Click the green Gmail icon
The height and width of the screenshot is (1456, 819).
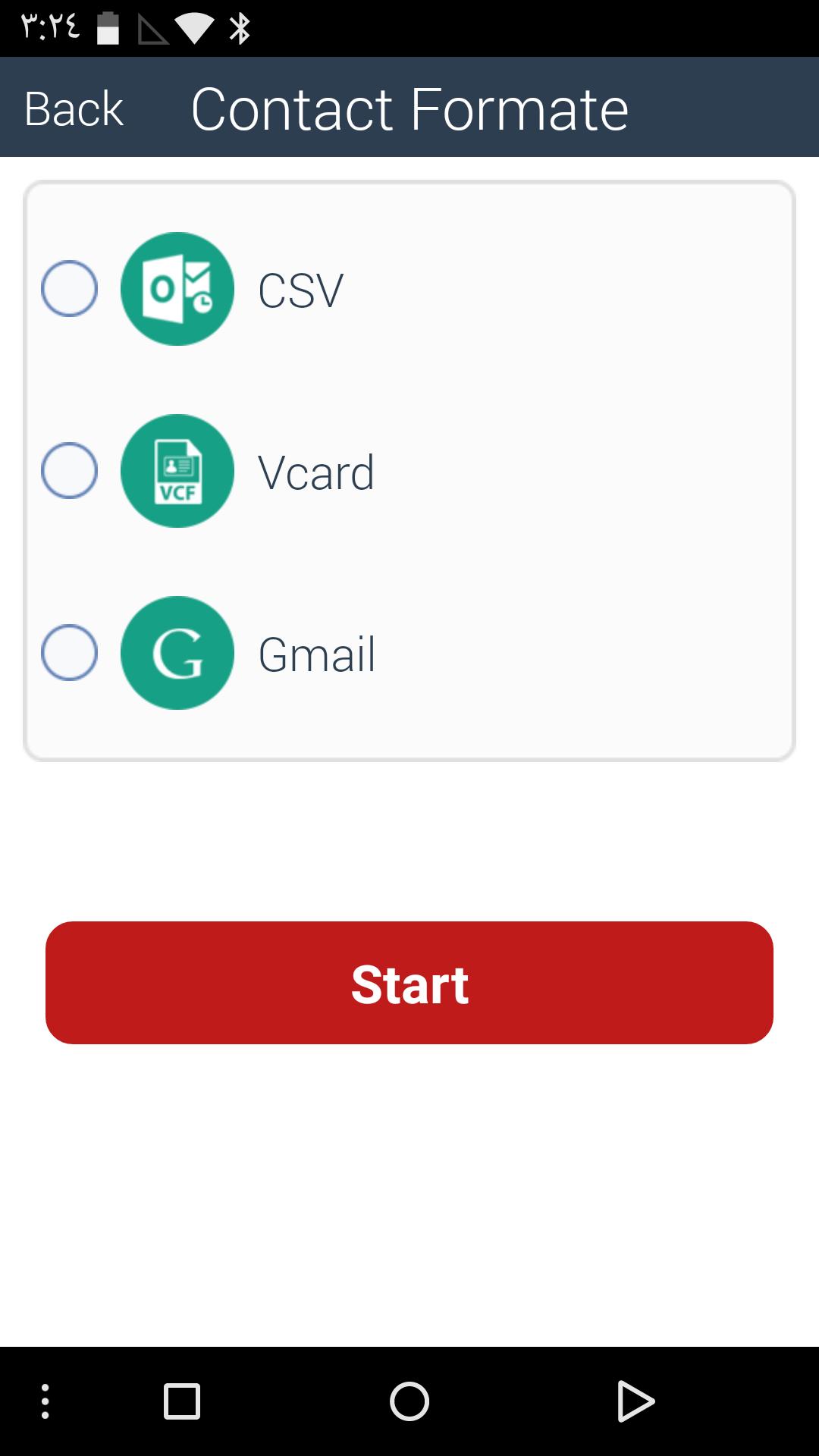[x=177, y=654]
